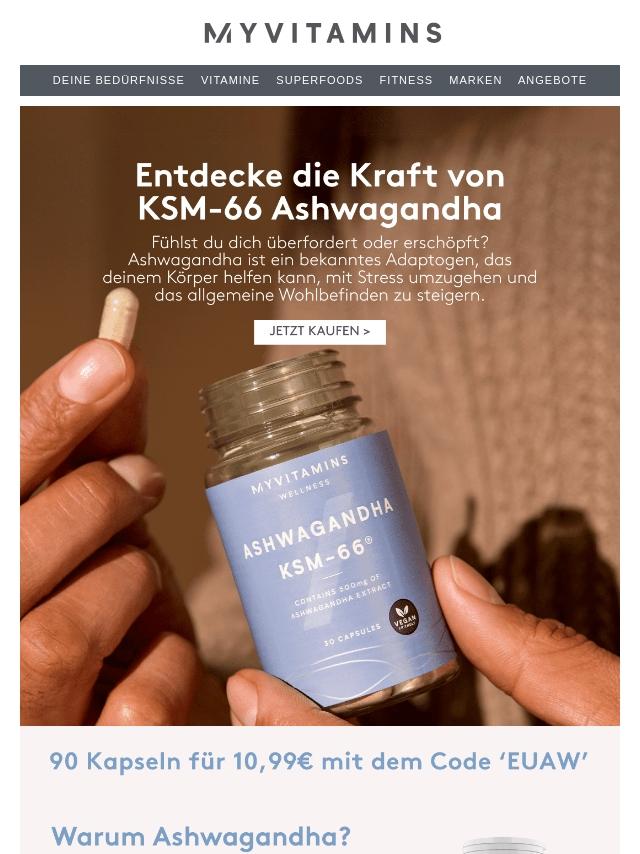Tap the Jetzt Kaufen button

click(320, 332)
